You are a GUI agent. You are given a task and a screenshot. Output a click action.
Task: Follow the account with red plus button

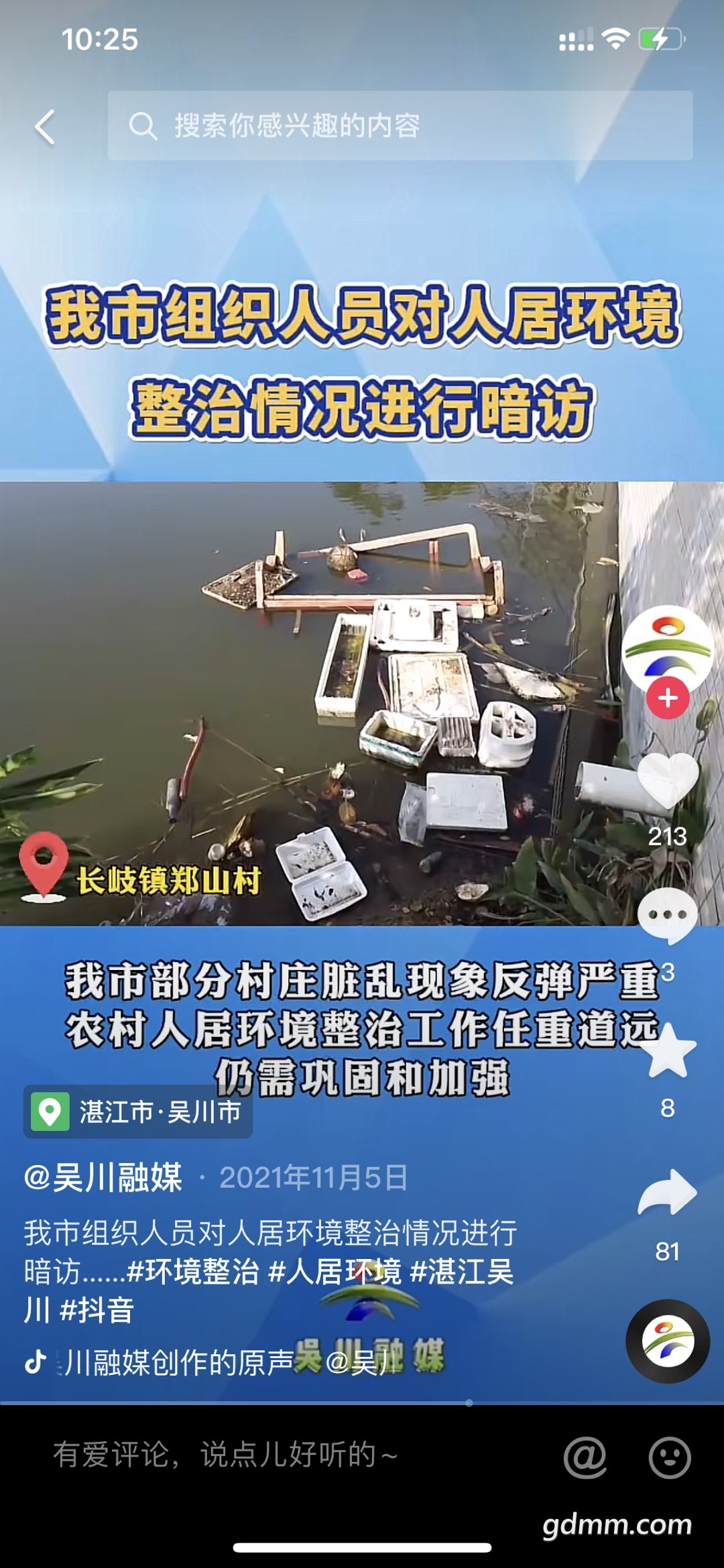point(667,699)
